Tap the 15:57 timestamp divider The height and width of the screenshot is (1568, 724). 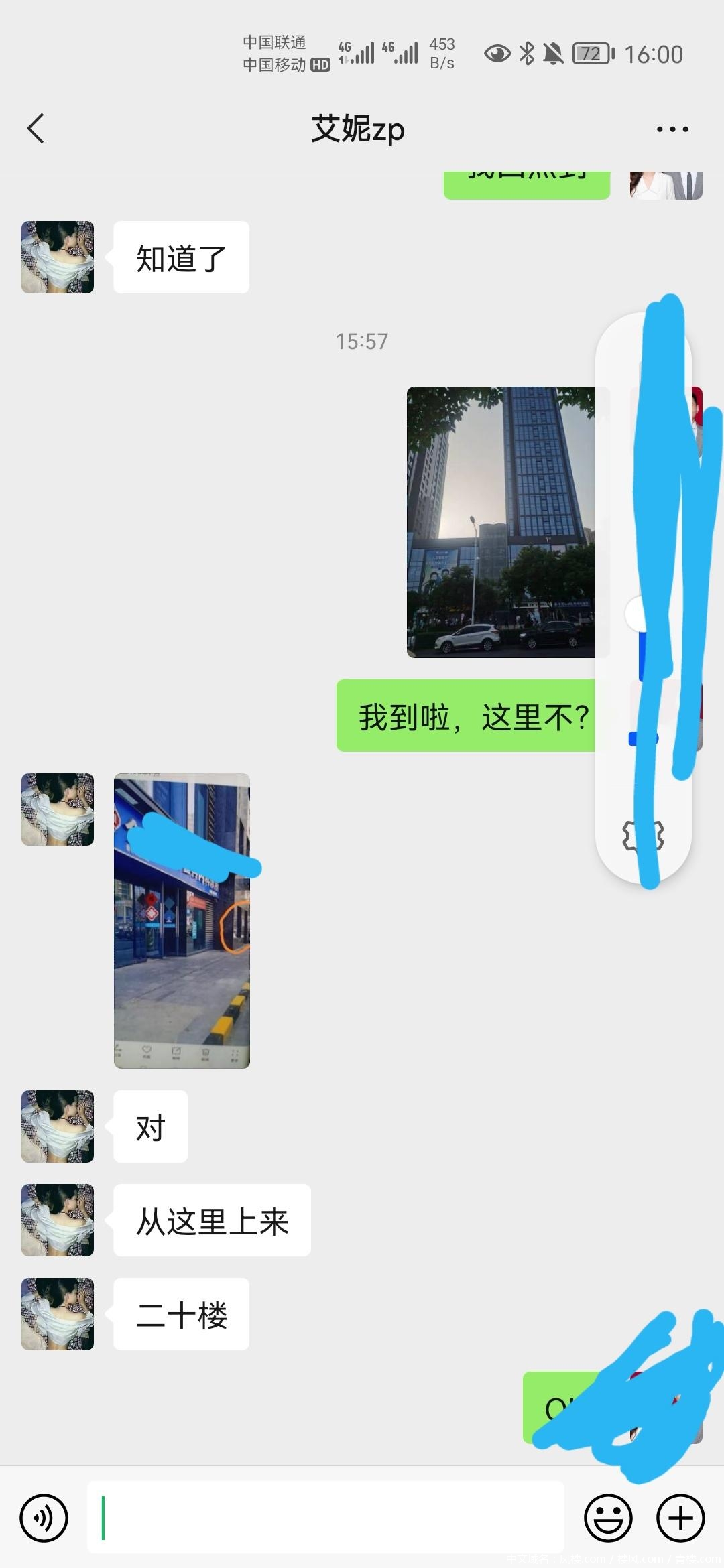(362, 342)
